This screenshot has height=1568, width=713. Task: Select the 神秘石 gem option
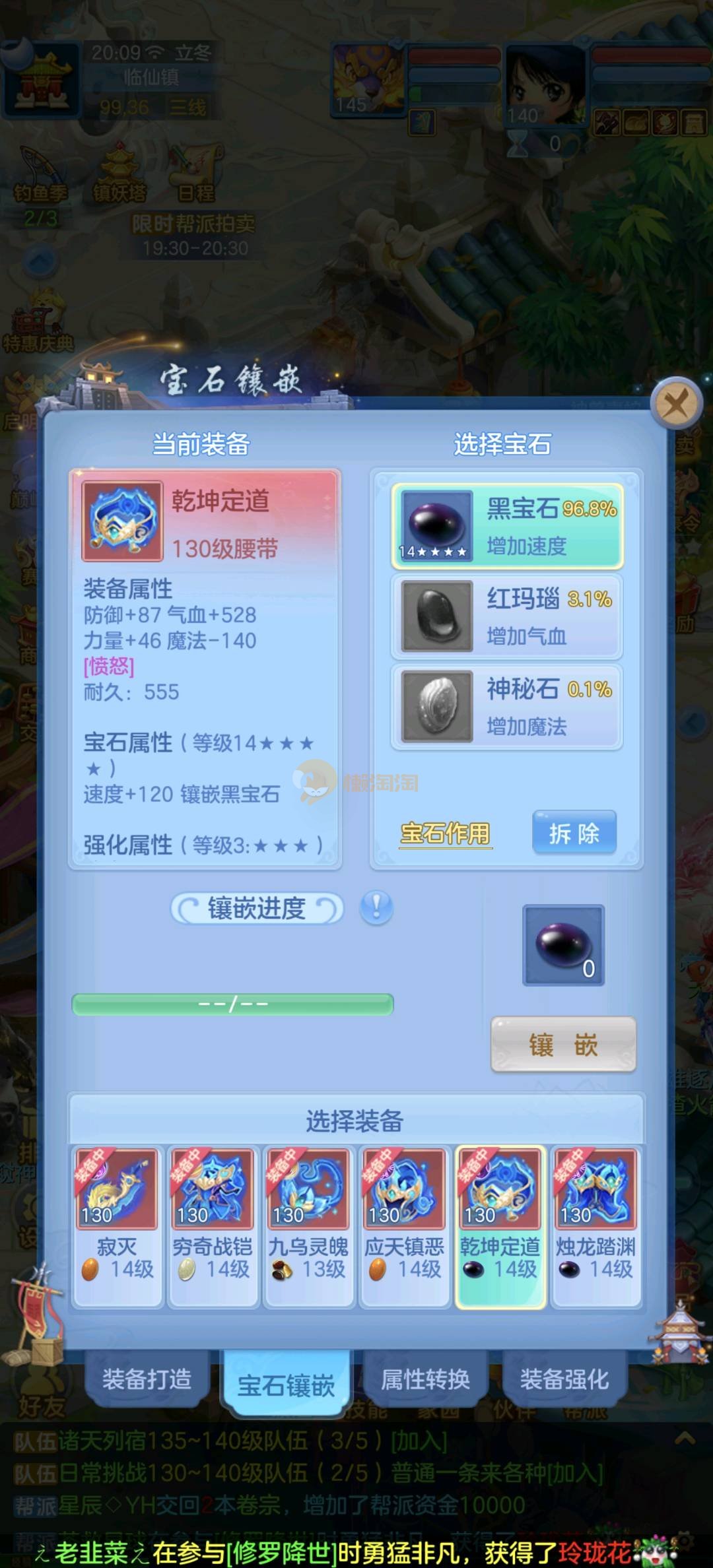tap(507, 707)
